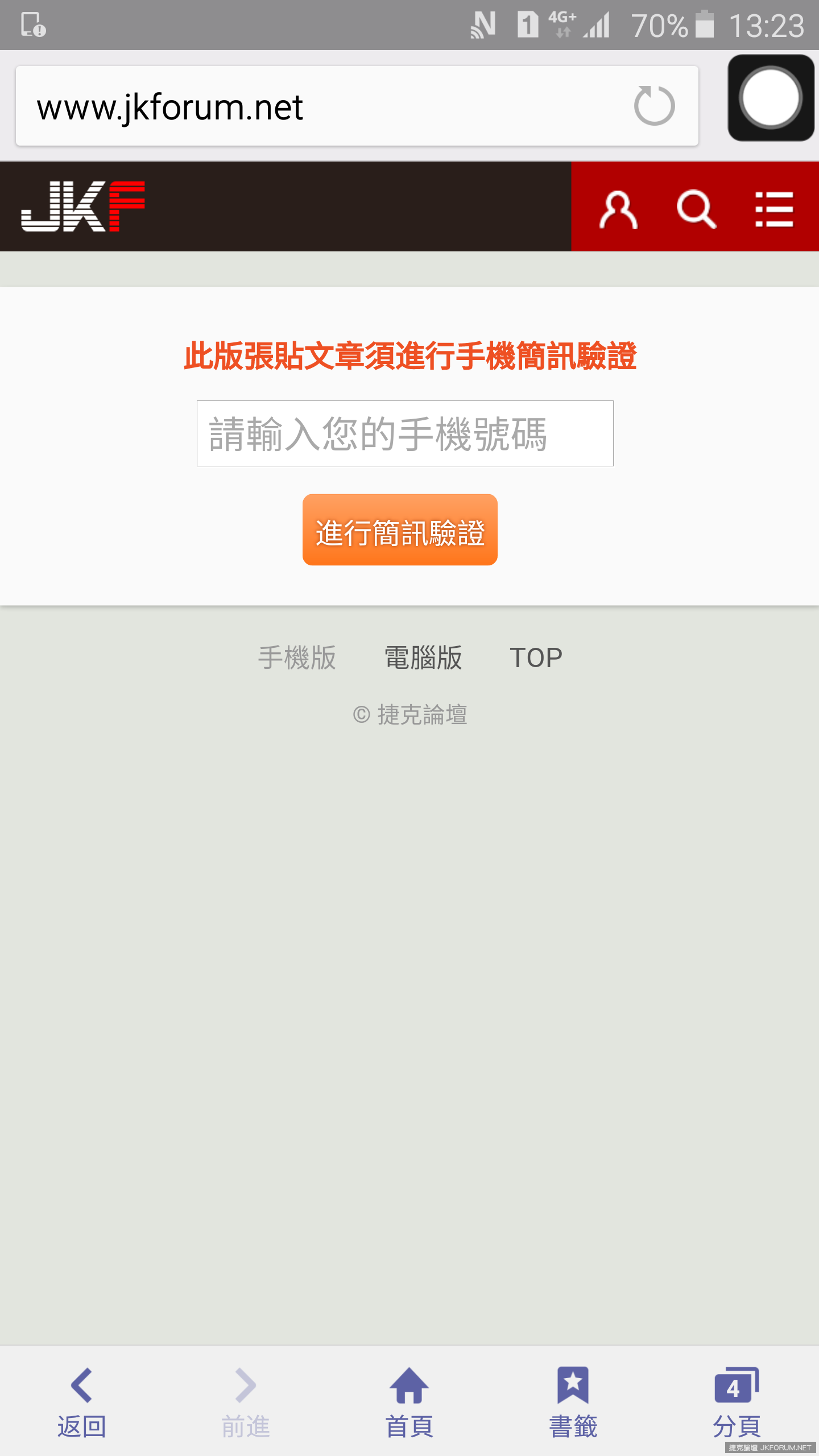The image size is (819, 1456).
Task: Open the hamburger list menu
Action: point(774,210)
